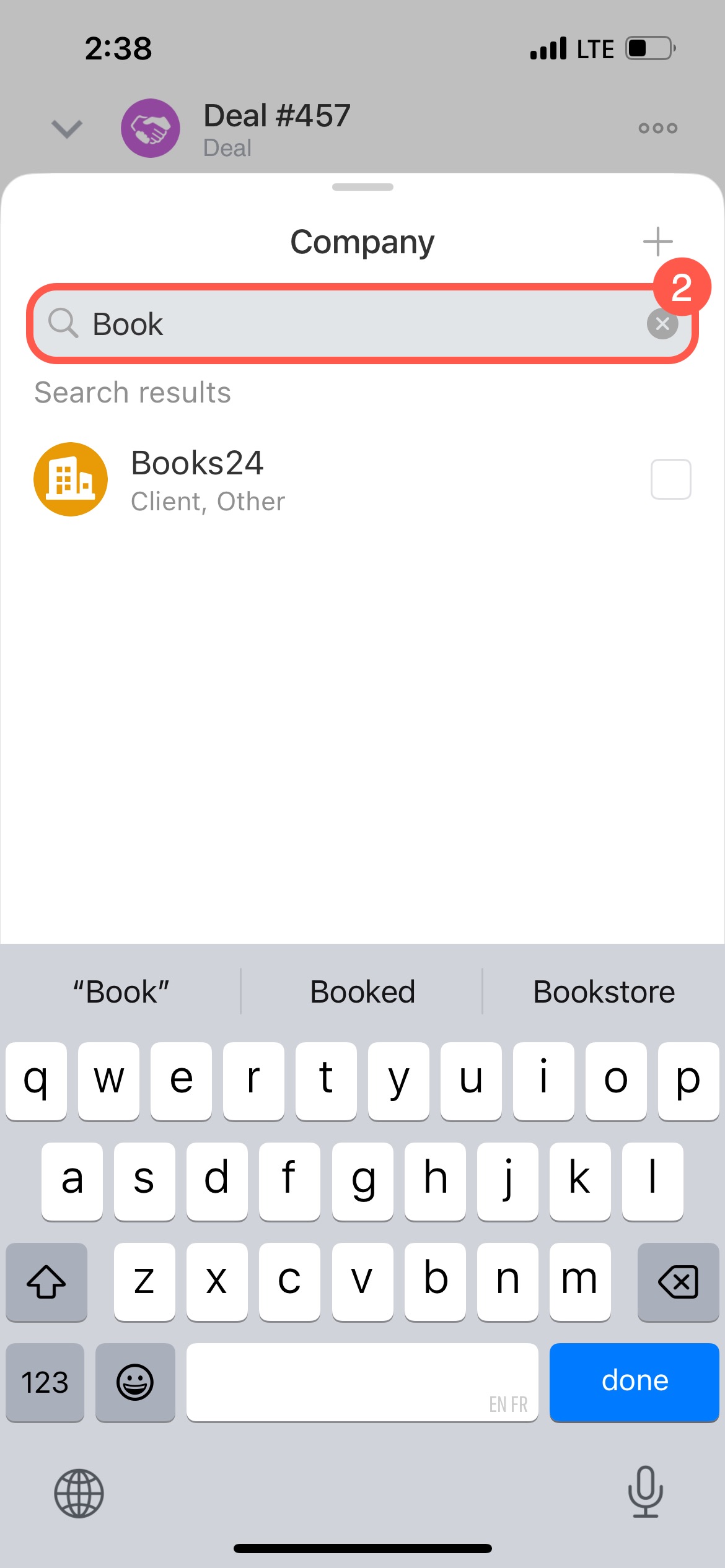Keep the quoted "Book" suggestion
This screenshot has height=1568, width=725.
click(121, 992)
